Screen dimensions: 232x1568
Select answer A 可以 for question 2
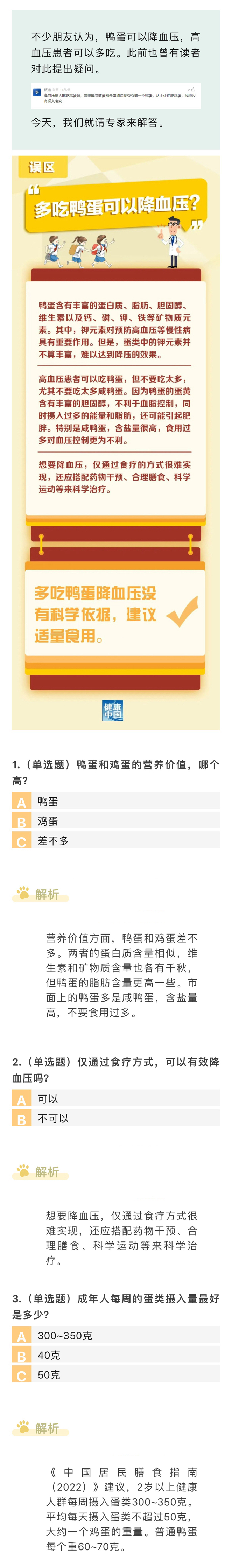coord(116,1099)
